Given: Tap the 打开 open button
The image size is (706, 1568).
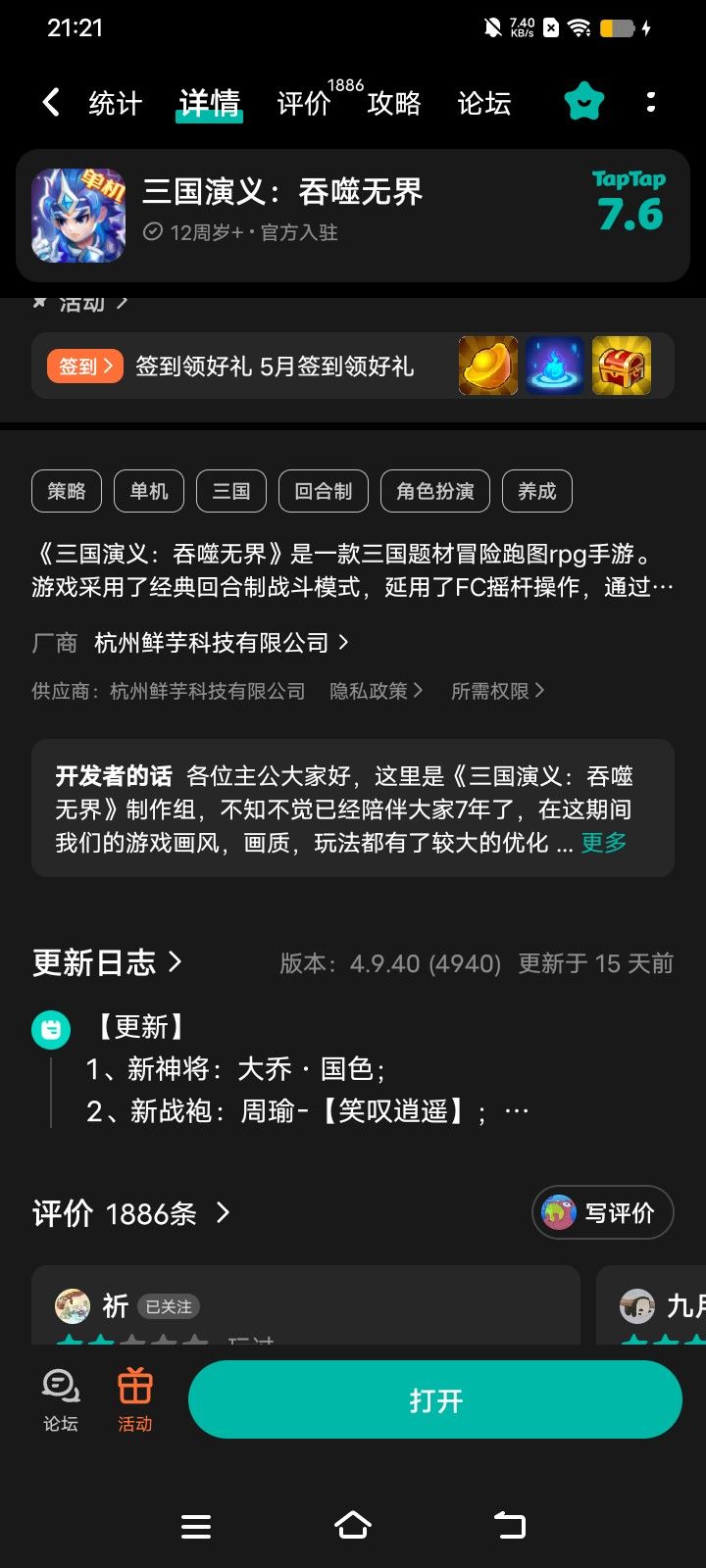Looking at the screenshot, I should tap(434, 1399).
